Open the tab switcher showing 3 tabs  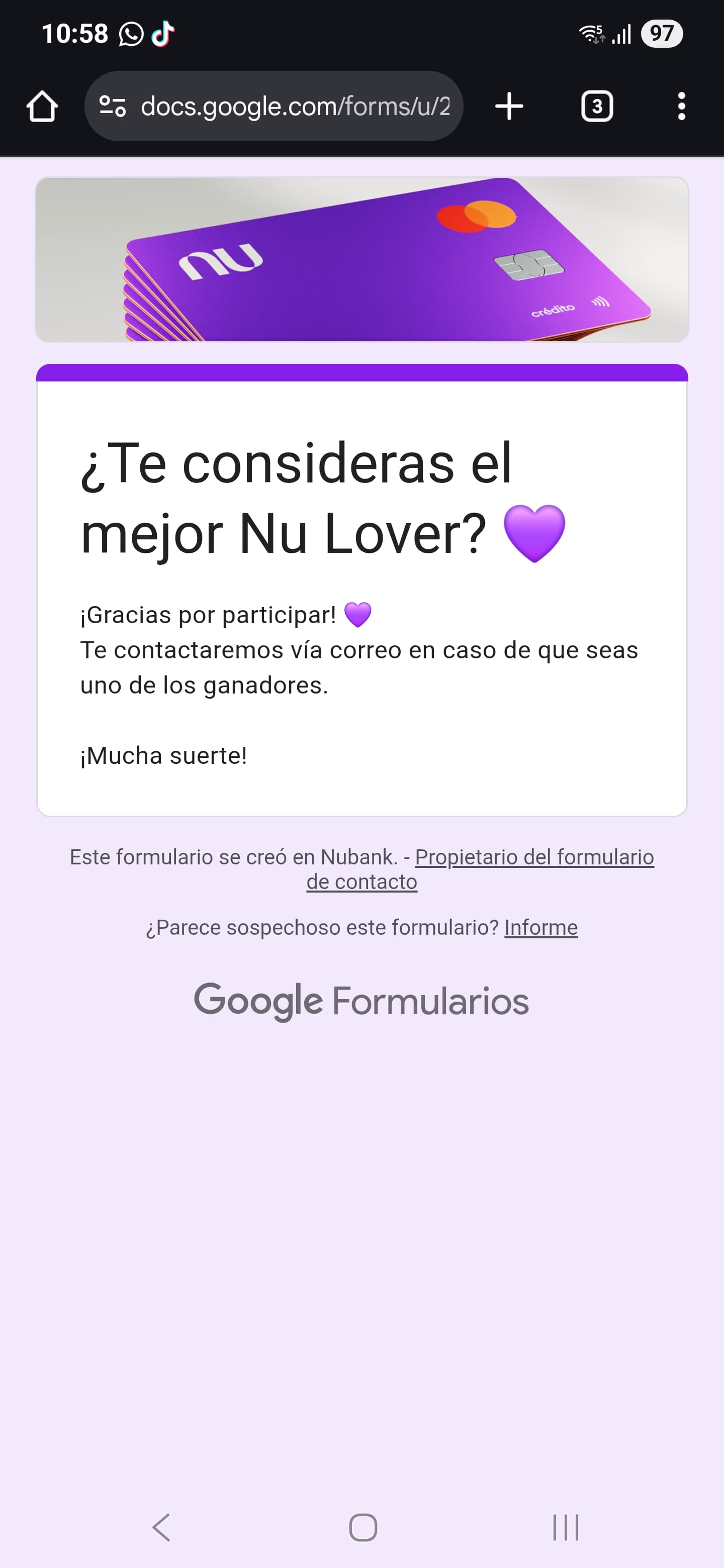point(597,107)
